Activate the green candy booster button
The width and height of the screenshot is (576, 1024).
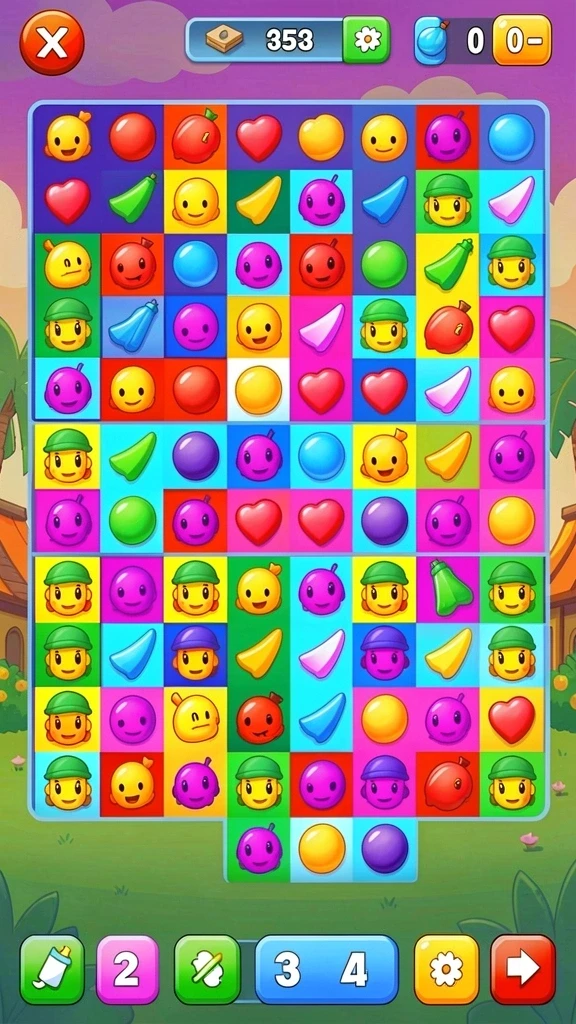207,970
